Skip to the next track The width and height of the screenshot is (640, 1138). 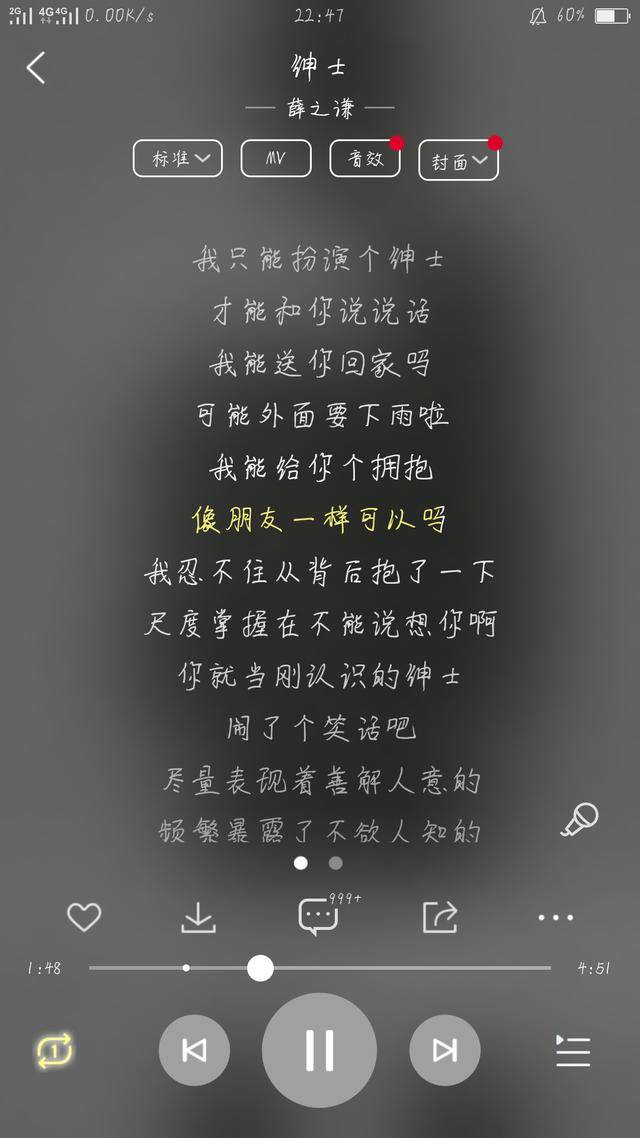(444, 1050)
